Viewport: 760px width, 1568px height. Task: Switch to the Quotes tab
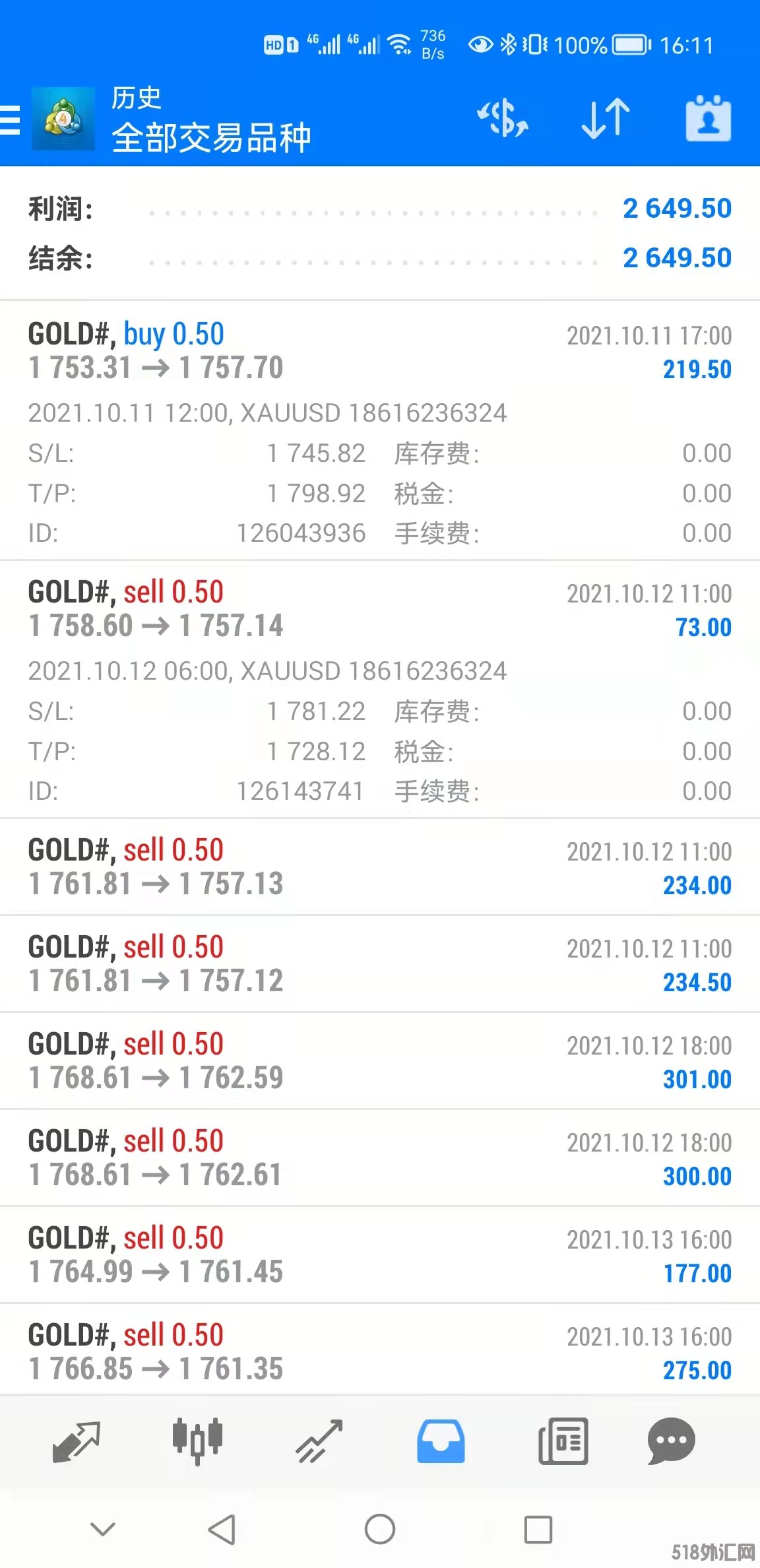(76, 1441)
